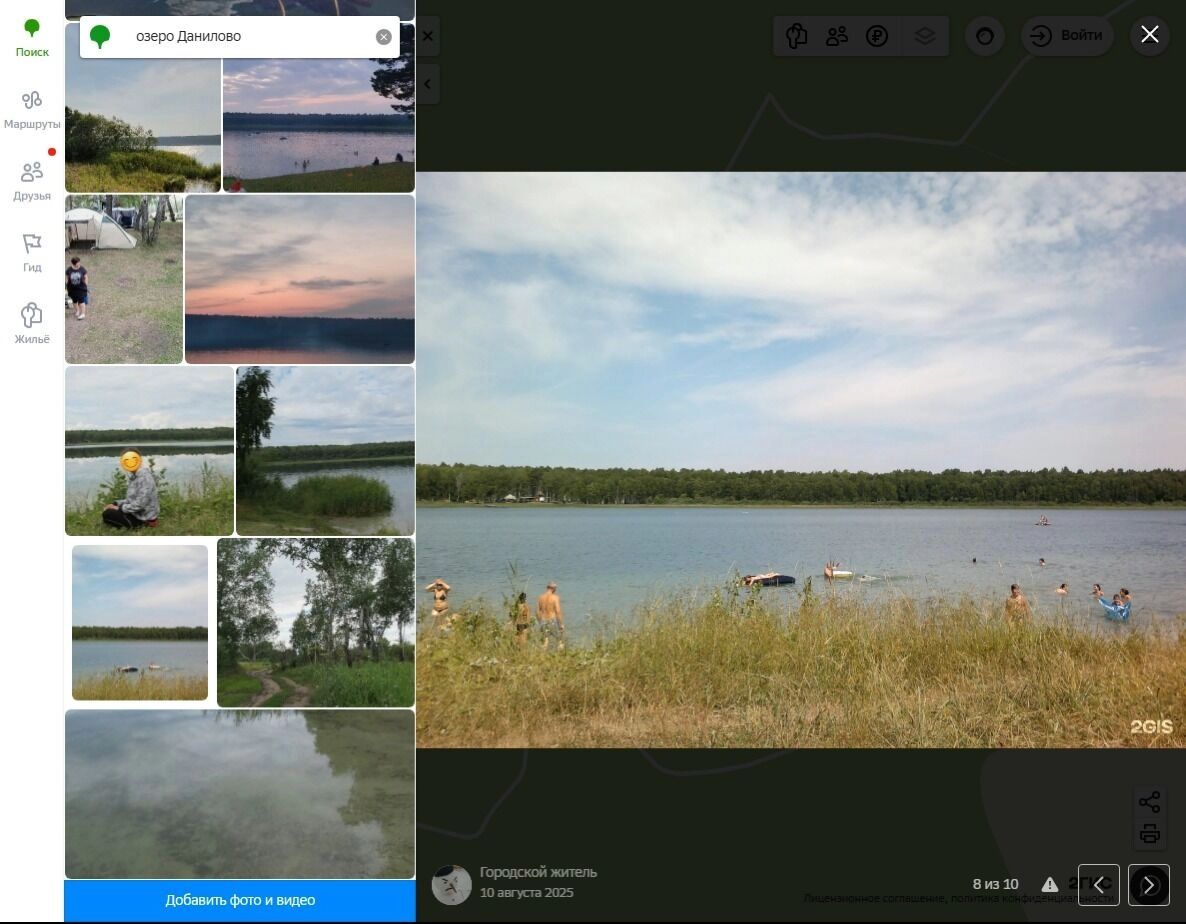Open the Поиск section
Screen dimensions: 1186x924
(x=32, y=38)
